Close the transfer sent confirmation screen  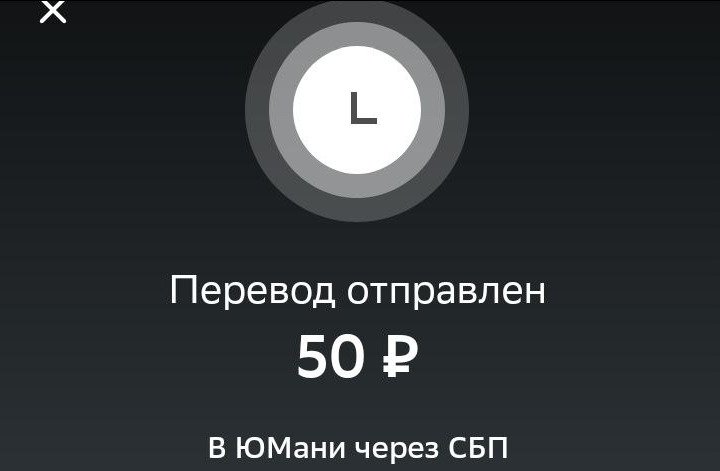[52, 11]
